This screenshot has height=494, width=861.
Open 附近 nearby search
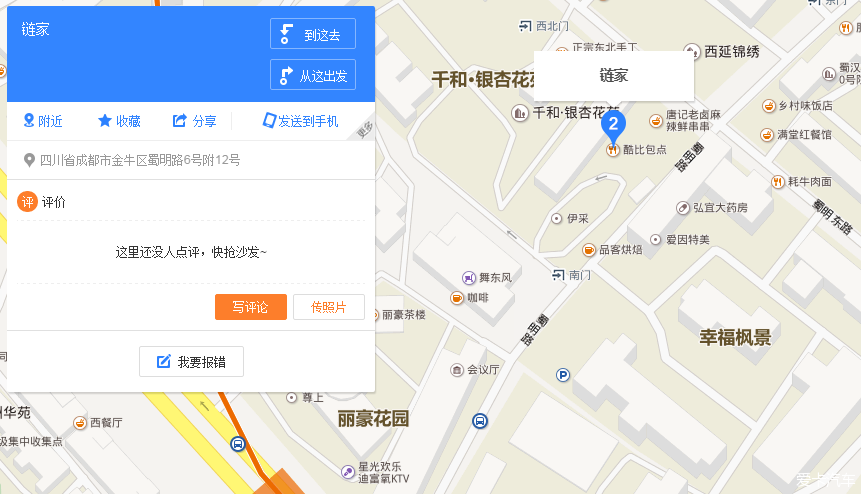pos(43,121)
